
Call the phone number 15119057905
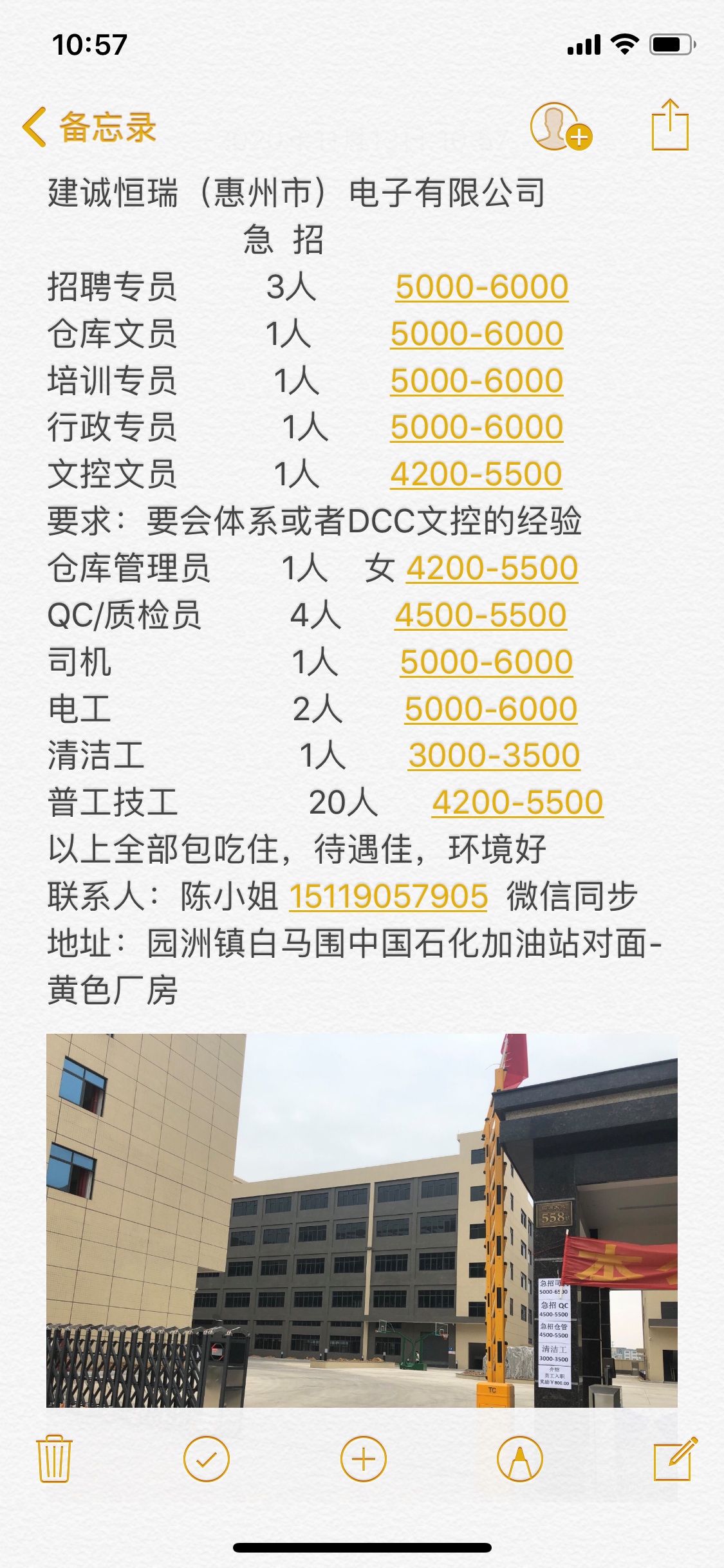(388, 896)
